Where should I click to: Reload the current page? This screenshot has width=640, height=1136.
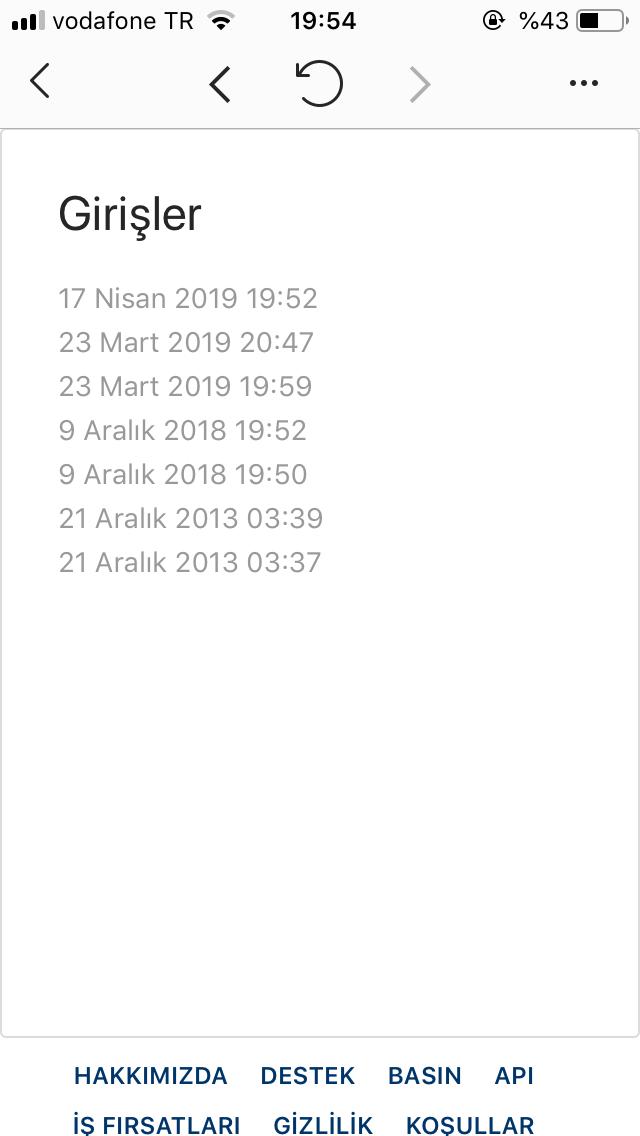click(319, 83)
